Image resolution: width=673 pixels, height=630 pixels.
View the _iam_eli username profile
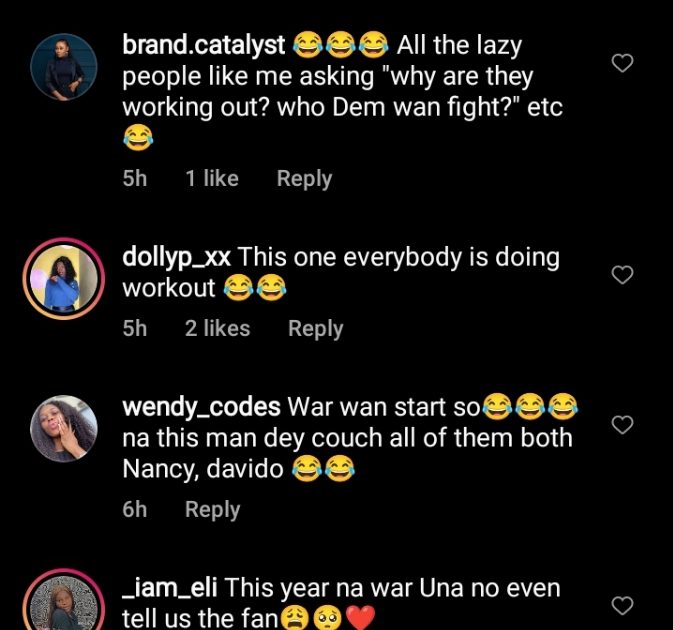(171, 589)
